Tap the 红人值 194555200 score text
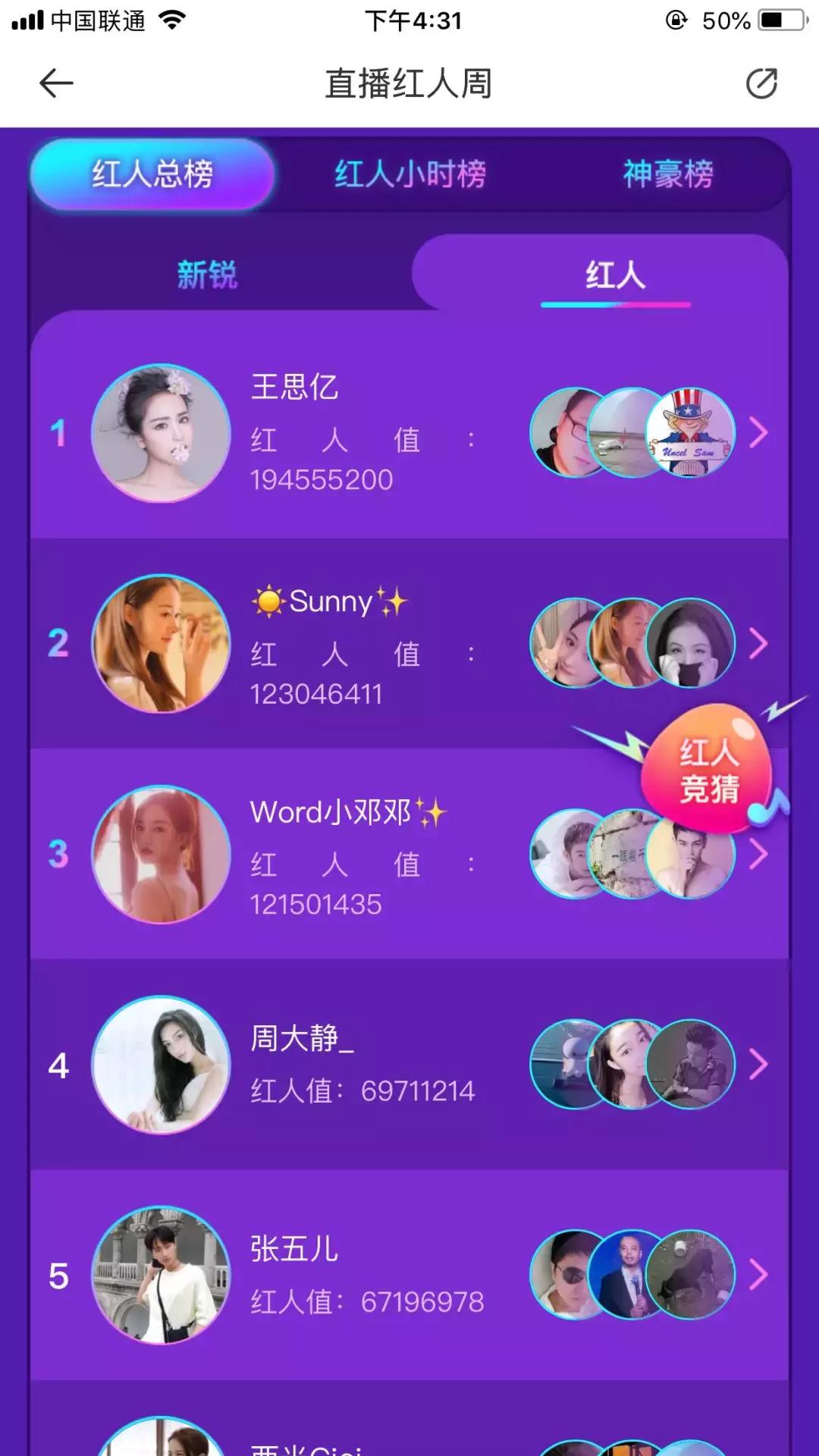This screenshot has height=1456, width=819. click(322, 479)
